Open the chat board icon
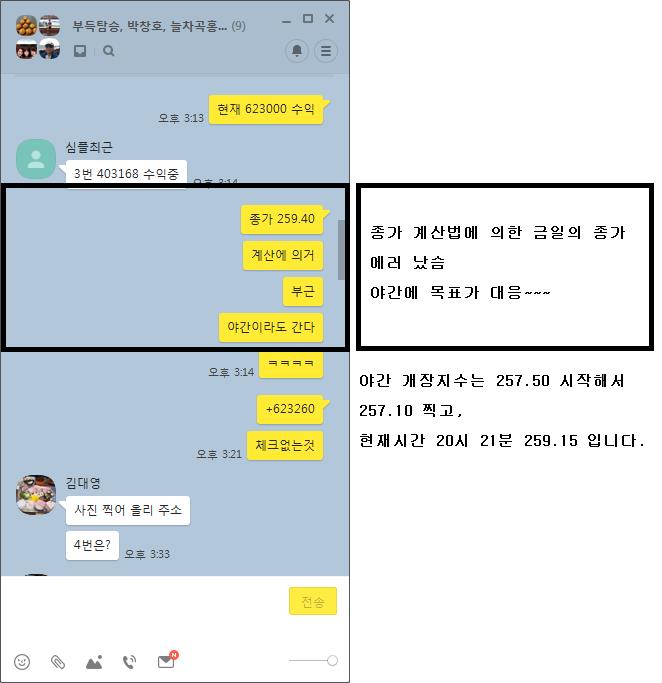This screenshot has width=662, height=683. [x=80, y=51]
